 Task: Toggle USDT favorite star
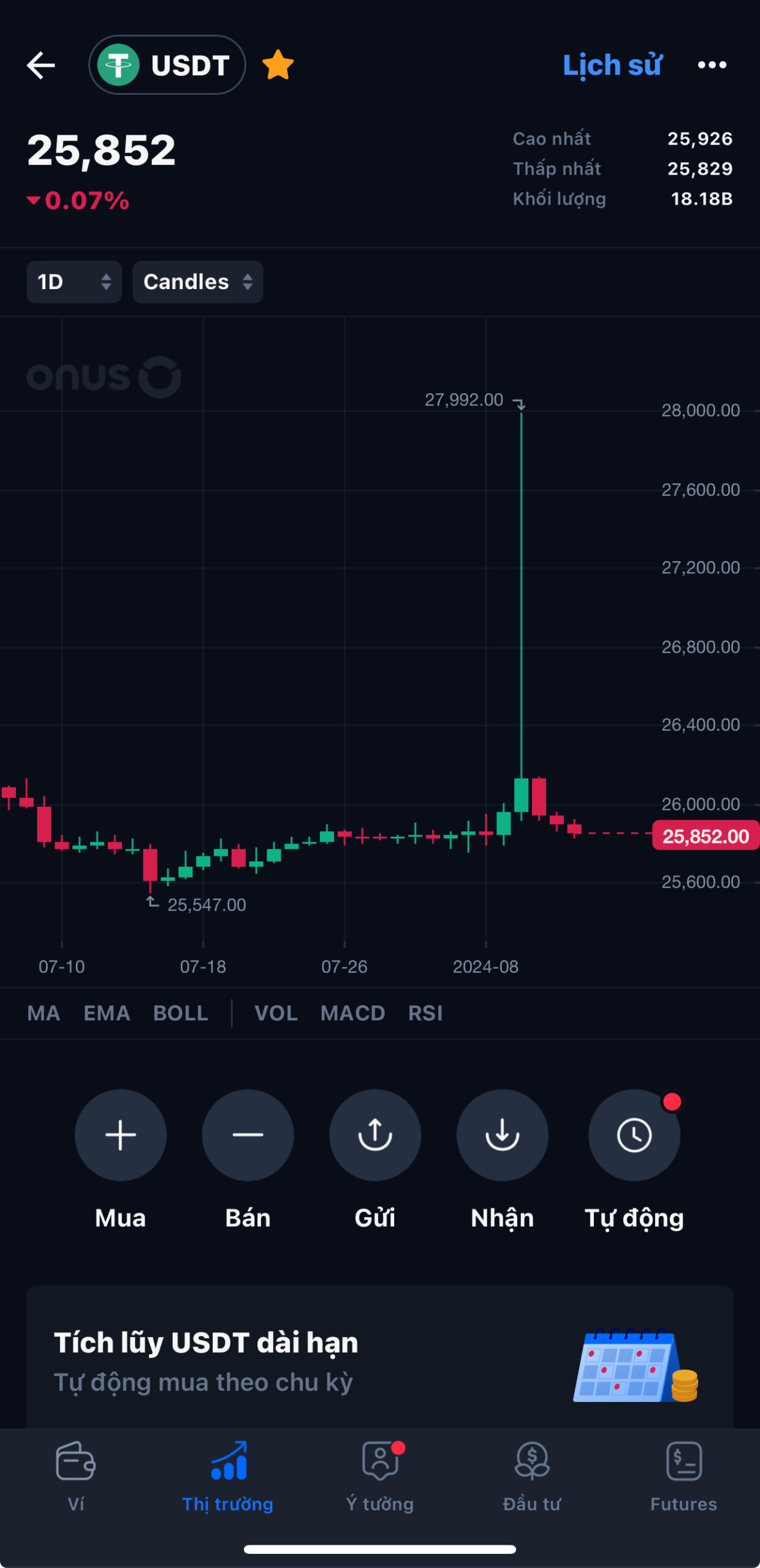pyautogui.click(x=278, y=64)
